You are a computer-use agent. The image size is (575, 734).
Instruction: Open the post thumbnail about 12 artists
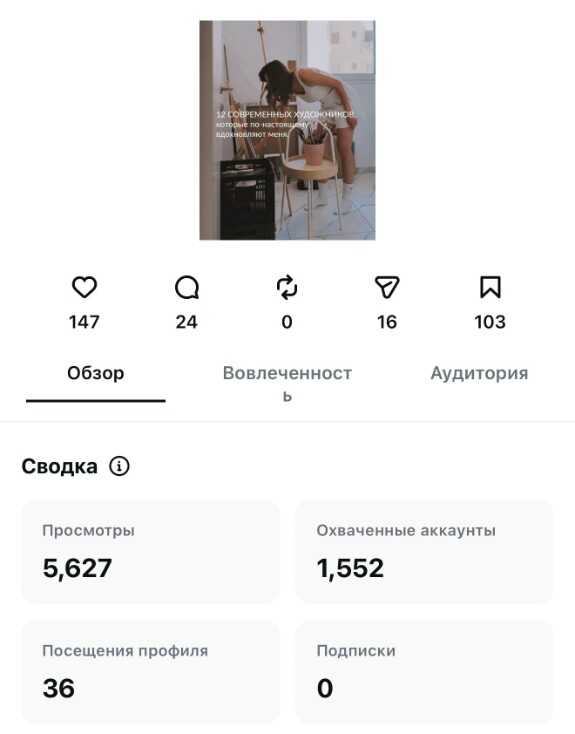(287, 130)
